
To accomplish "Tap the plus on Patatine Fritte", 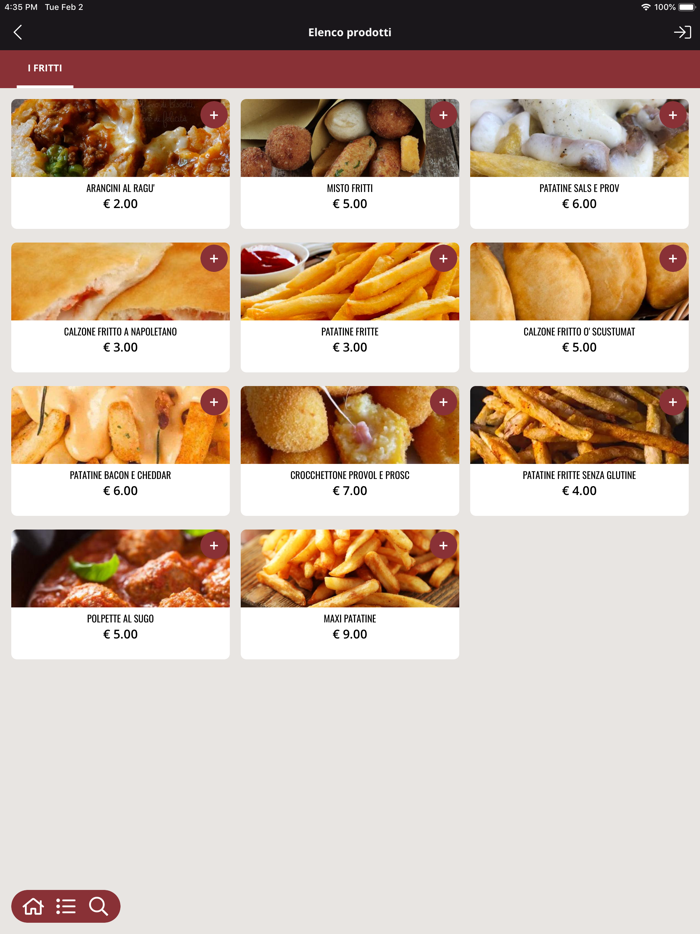I will pos(443,259).
